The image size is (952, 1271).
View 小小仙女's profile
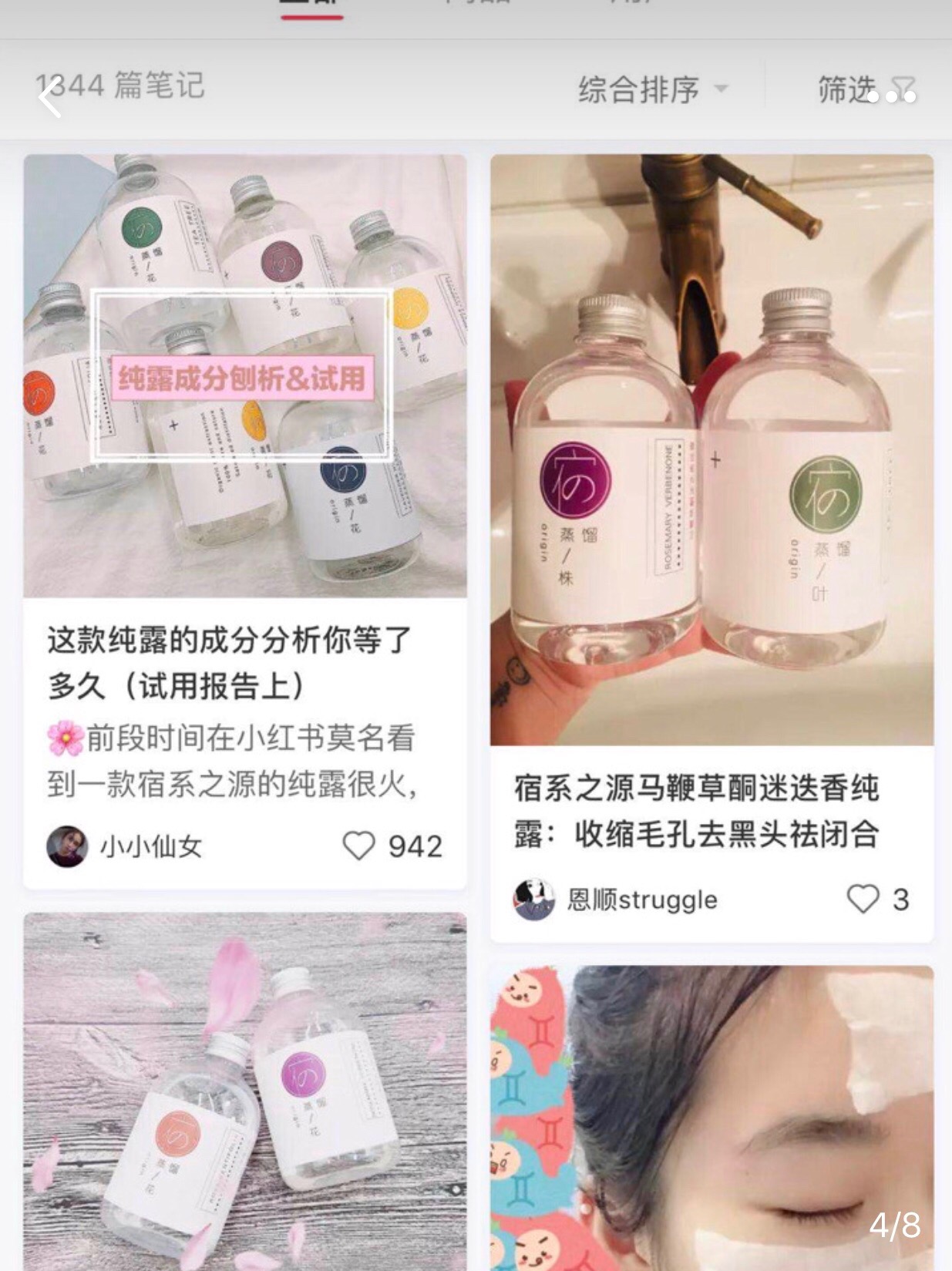tap(67, 846)
